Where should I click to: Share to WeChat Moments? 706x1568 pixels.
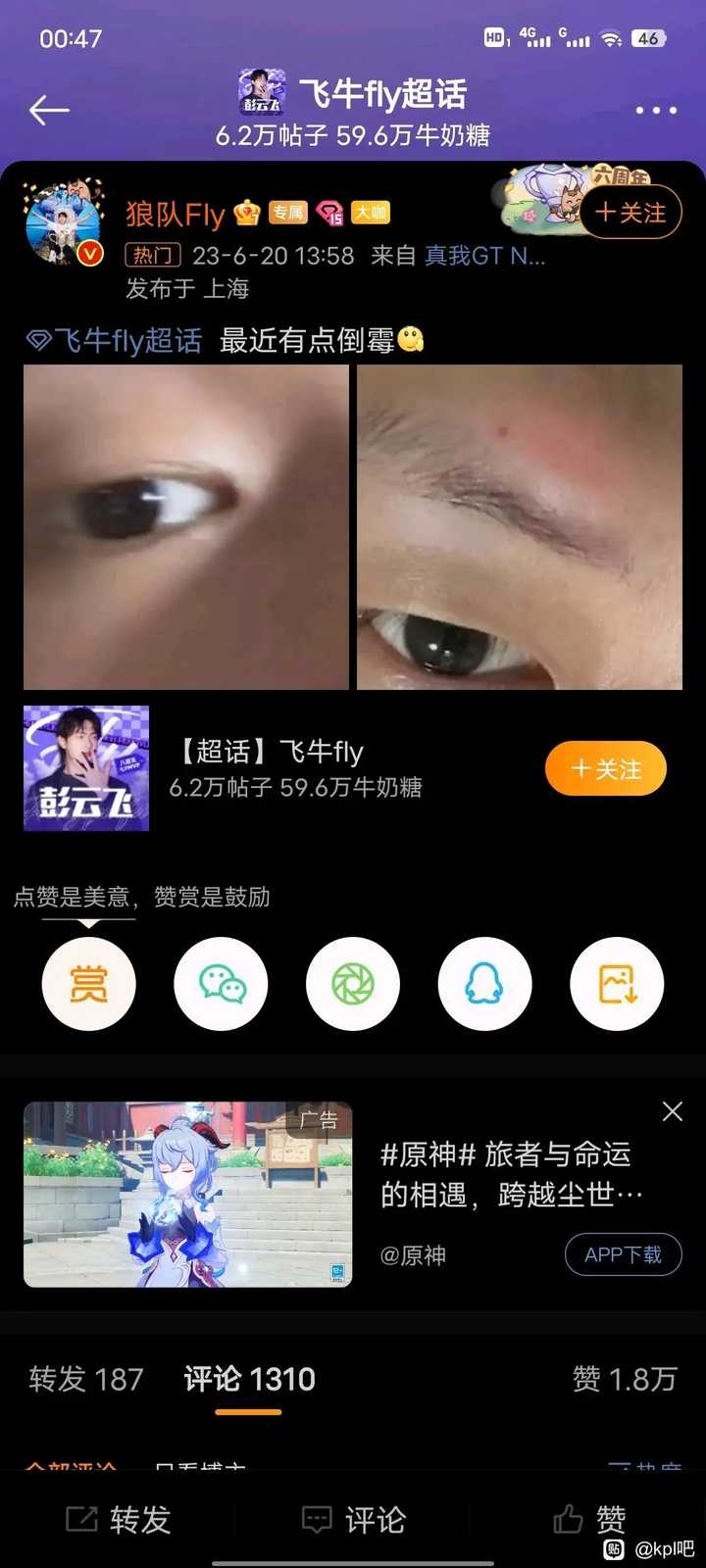tap(353, 984)
